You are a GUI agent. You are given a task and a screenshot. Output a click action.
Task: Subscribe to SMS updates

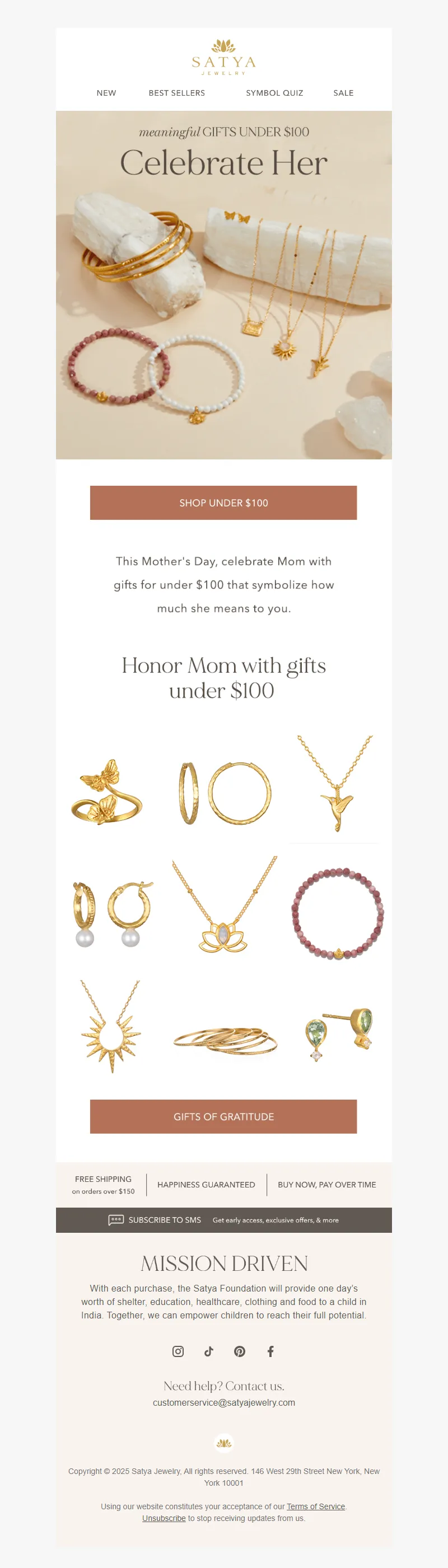tap(165, 1220)
